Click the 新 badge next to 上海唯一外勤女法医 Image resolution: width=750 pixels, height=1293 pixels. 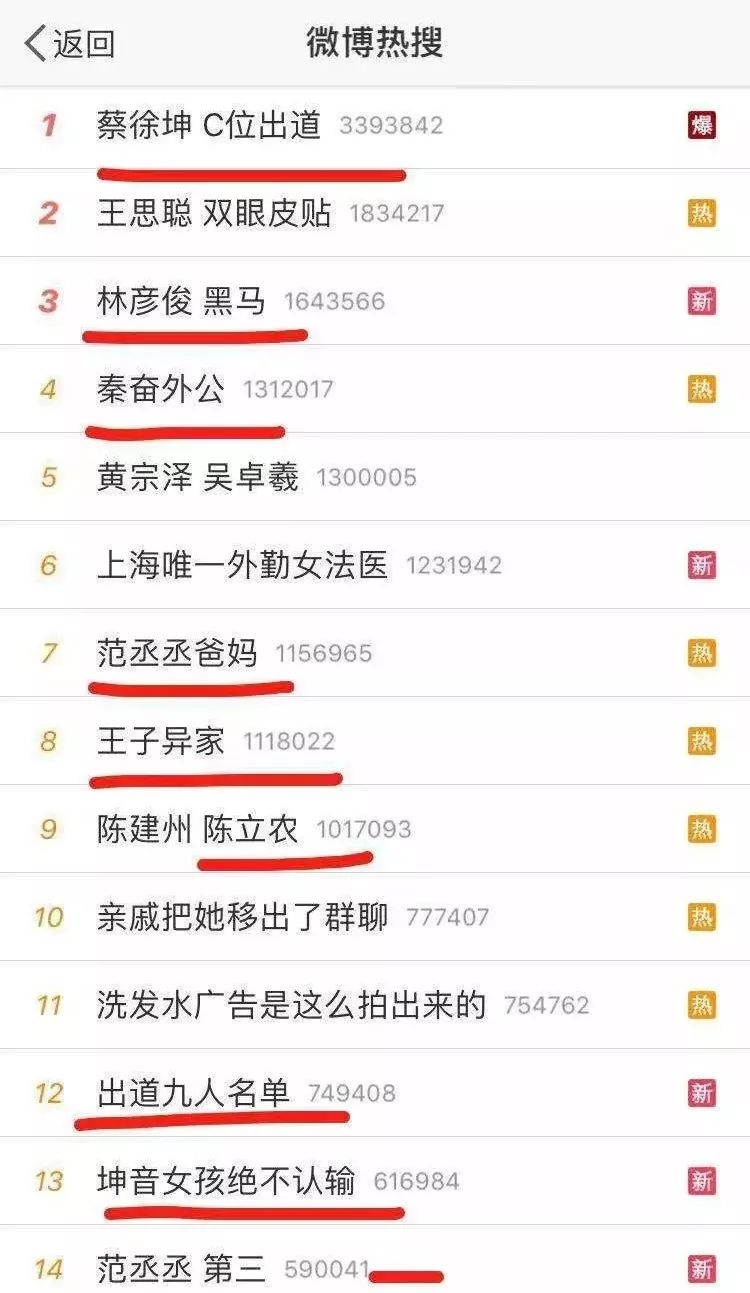701,565
